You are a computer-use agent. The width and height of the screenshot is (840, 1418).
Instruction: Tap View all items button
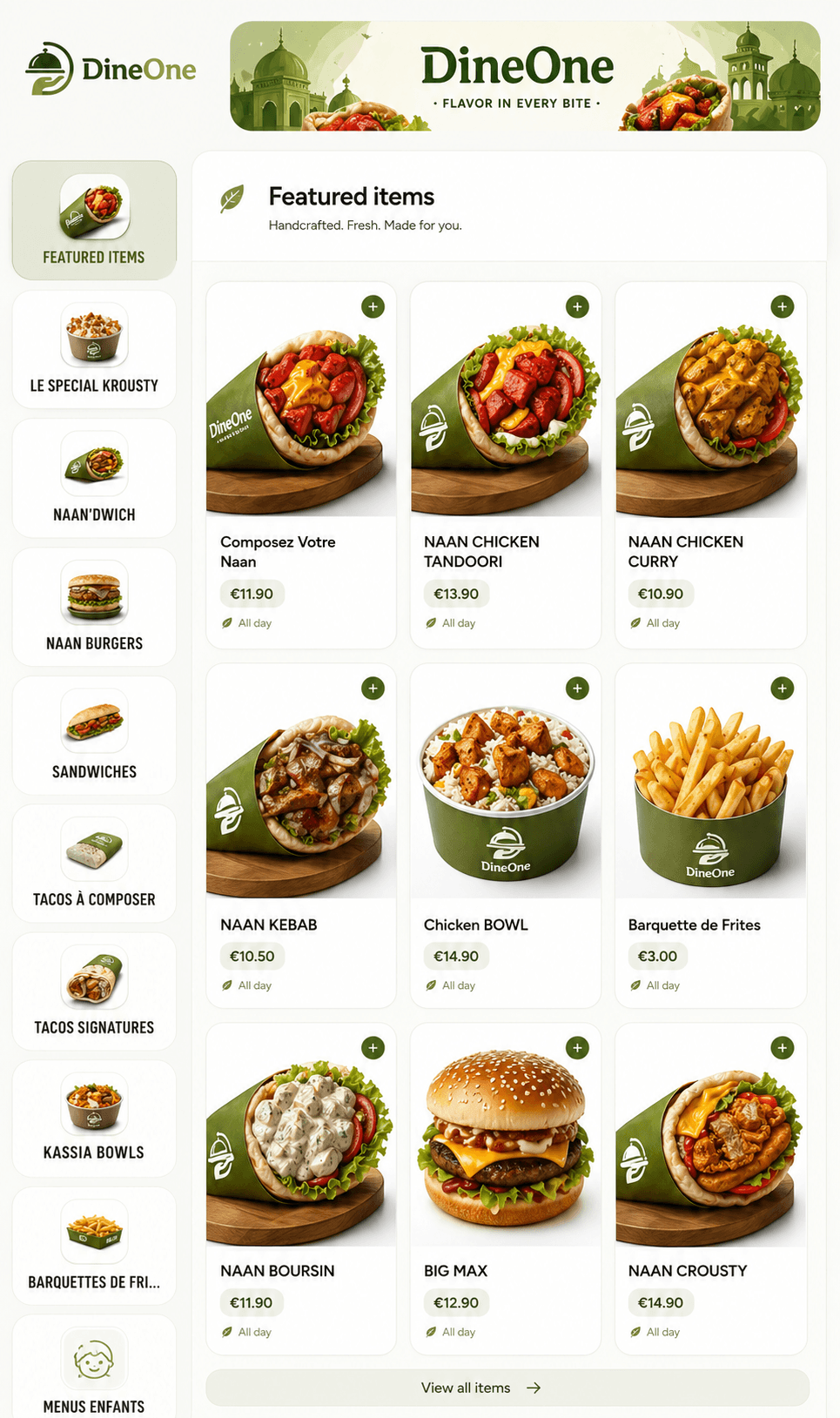(x=507, y=1388)
